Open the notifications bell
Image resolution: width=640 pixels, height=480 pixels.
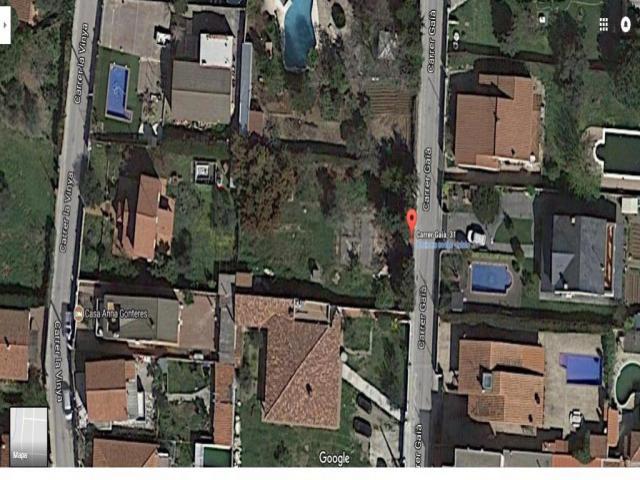[x=627, y=24]
